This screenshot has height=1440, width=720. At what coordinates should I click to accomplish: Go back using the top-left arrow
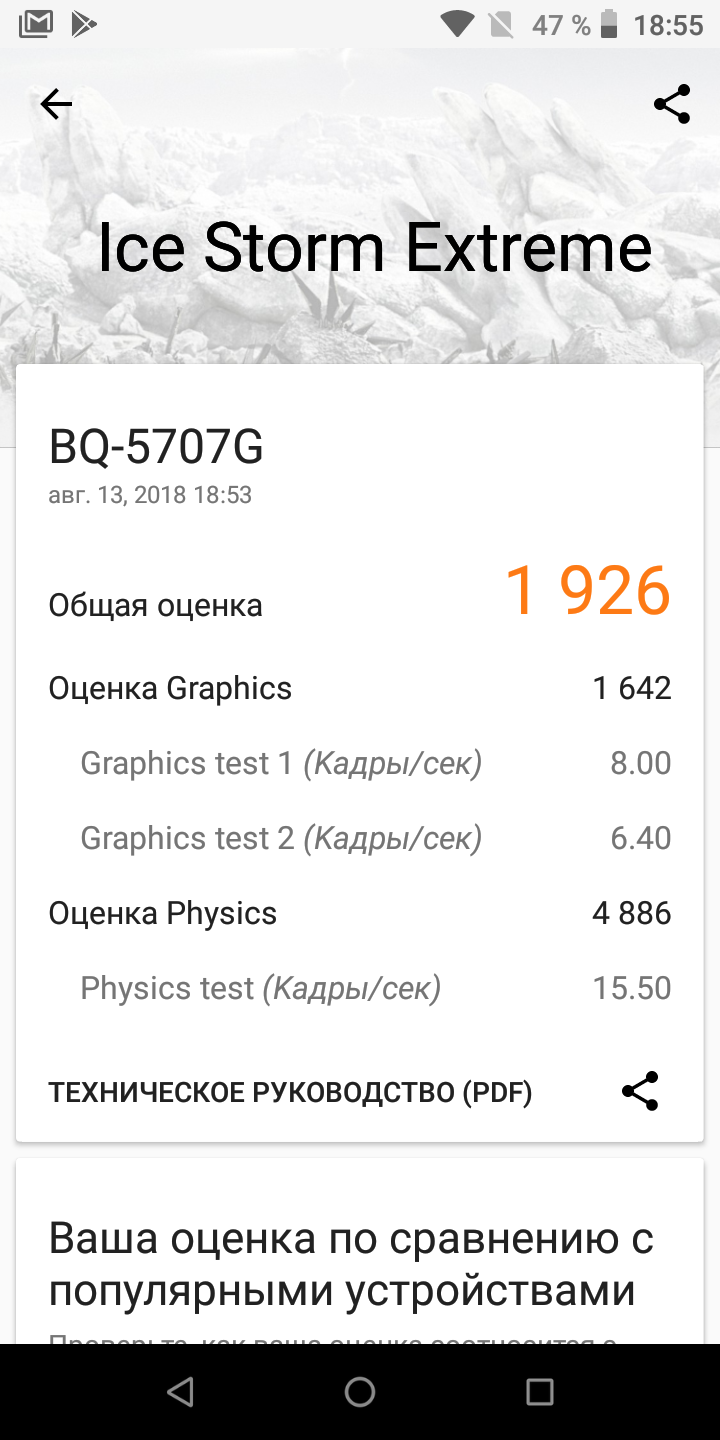(x=56, y=104)
